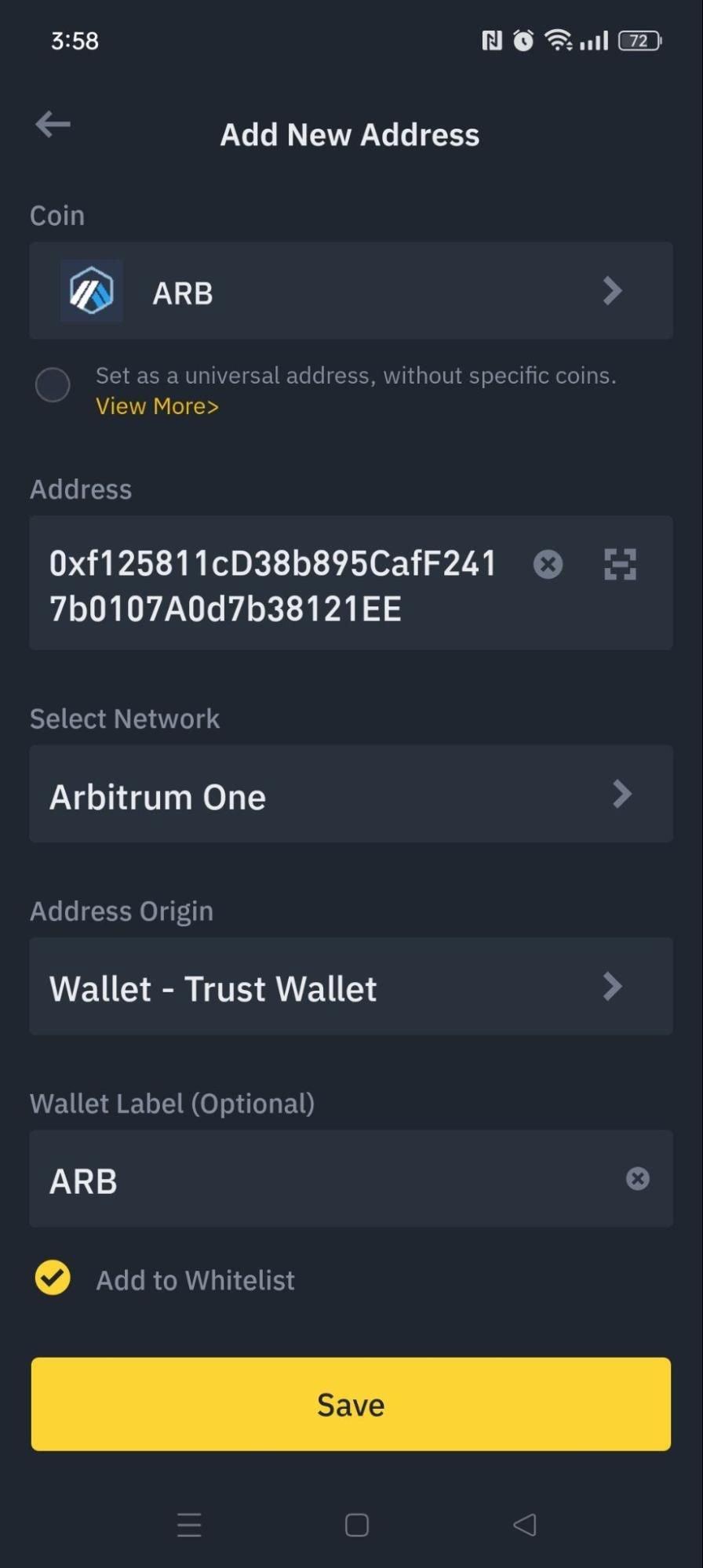Tap the Android back navigation icon
Image resolution: width=703 pixels, height=1568 pixels.
tap(523, 1523)
